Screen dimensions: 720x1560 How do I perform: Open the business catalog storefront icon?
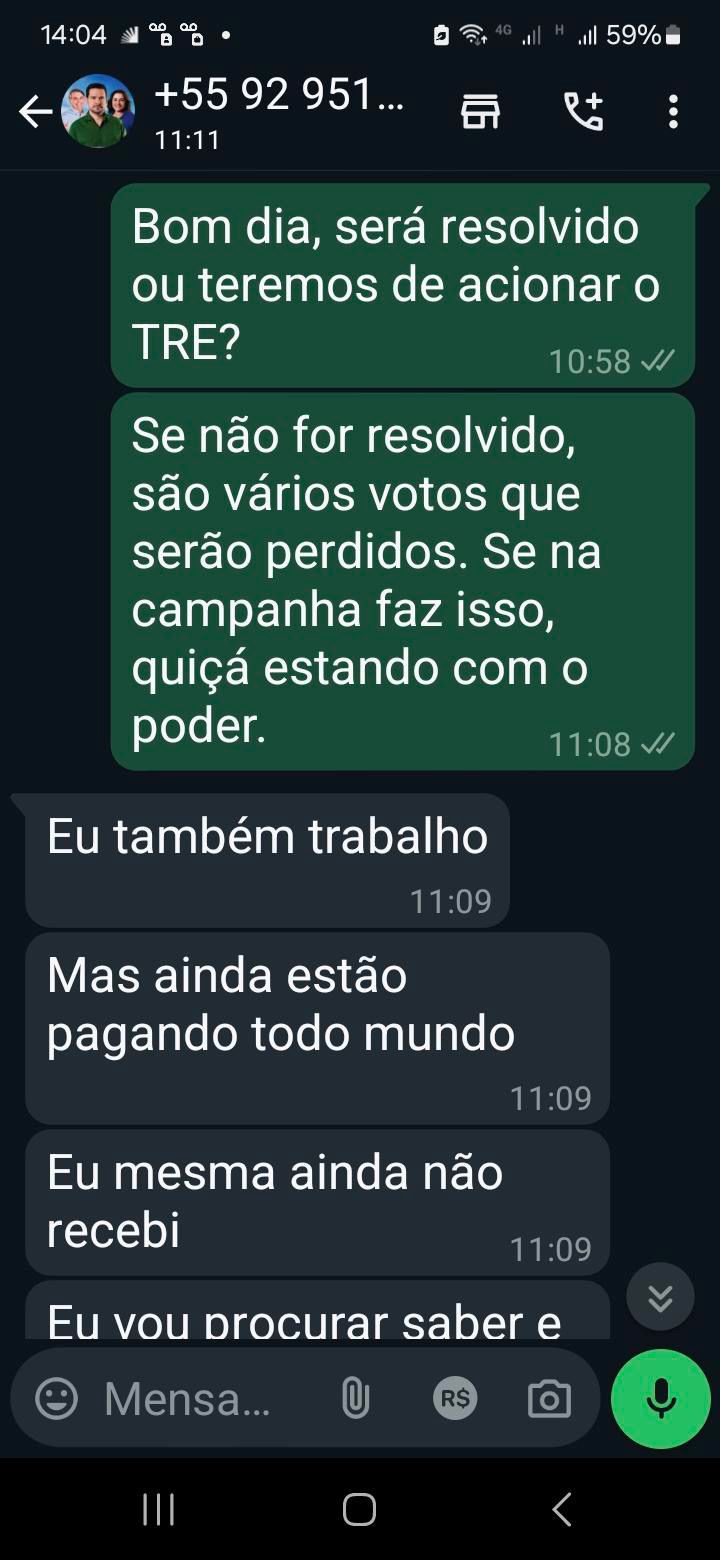click(x=480, y=112)
